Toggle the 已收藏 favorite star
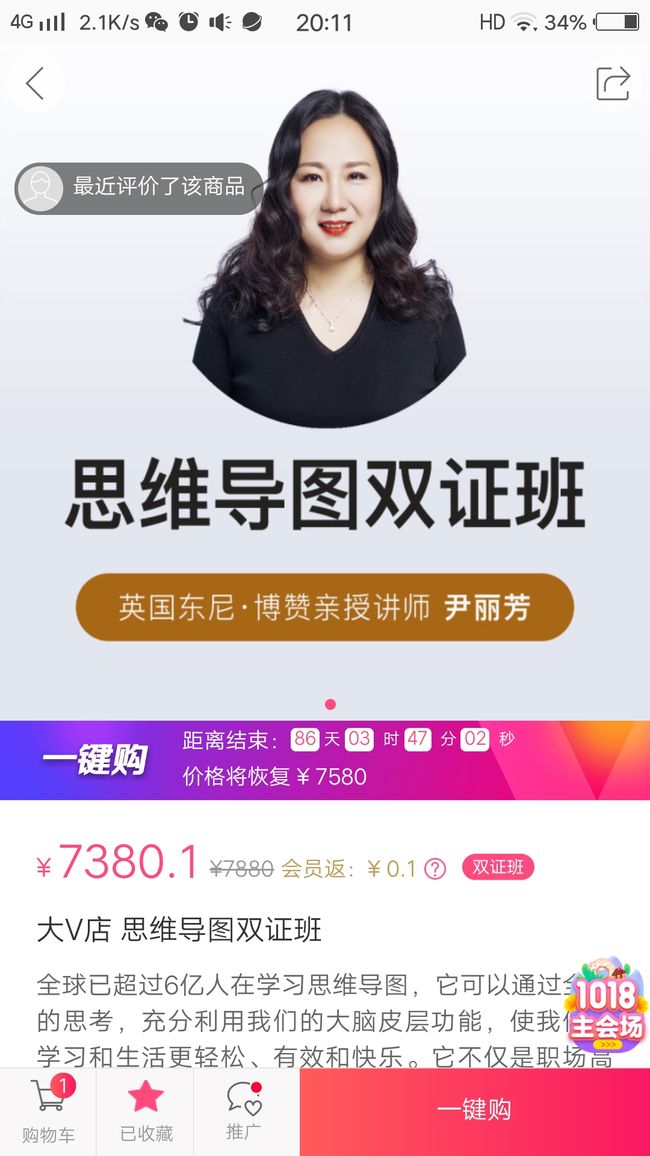Viewport: 650px width, 1156px height. 146,1112
